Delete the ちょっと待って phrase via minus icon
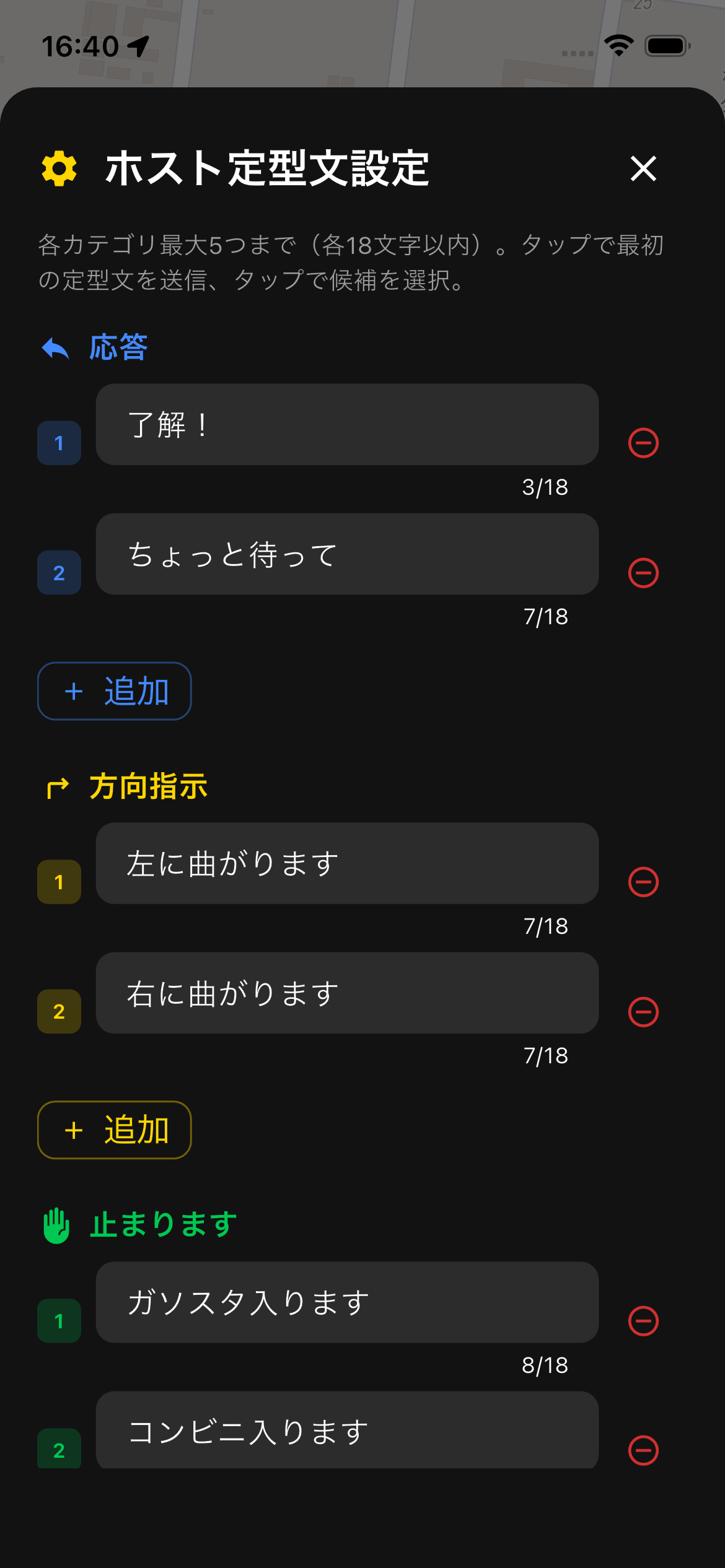The height and width of the screenshot is (1568, 725). [x=643, y=572]
